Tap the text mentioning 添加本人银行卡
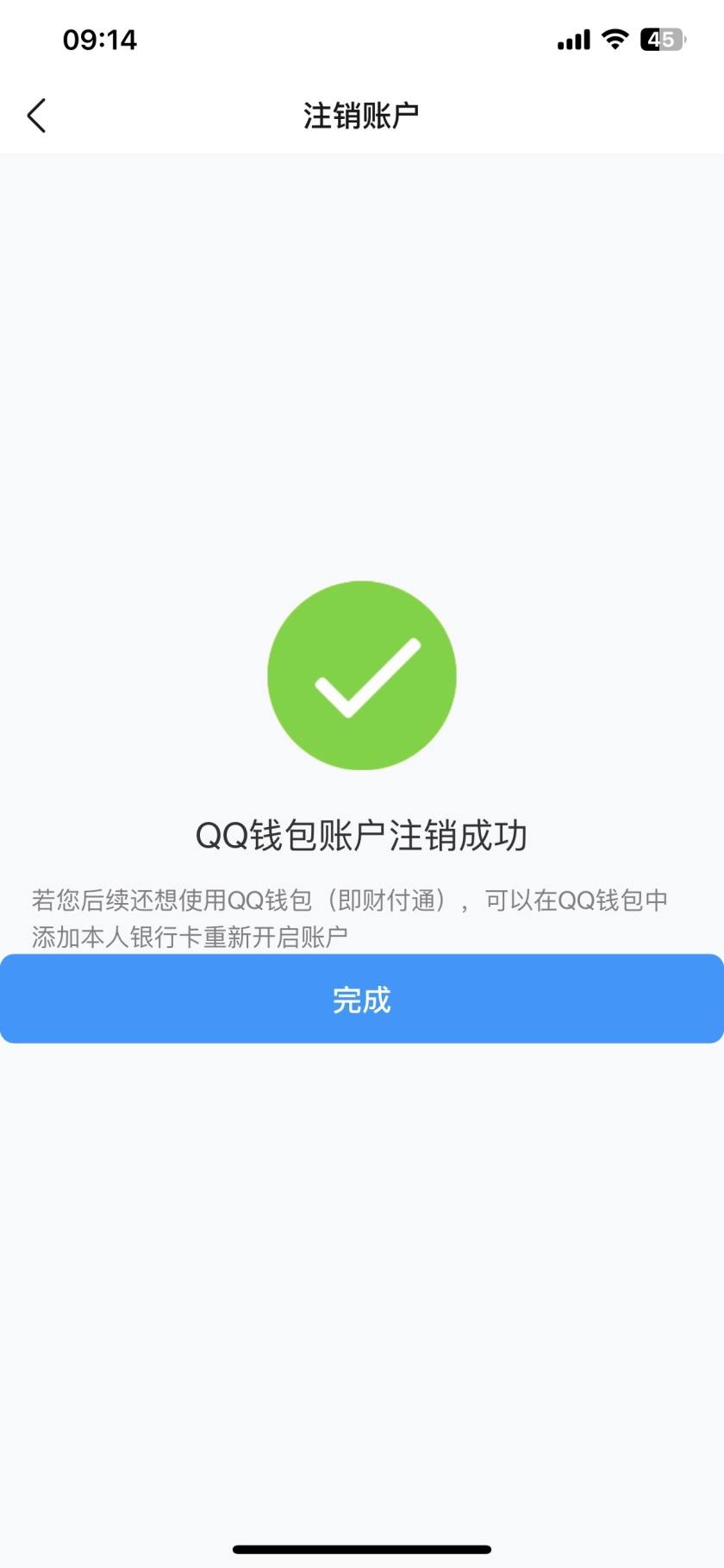The image size is (724, 1568). 197,934
